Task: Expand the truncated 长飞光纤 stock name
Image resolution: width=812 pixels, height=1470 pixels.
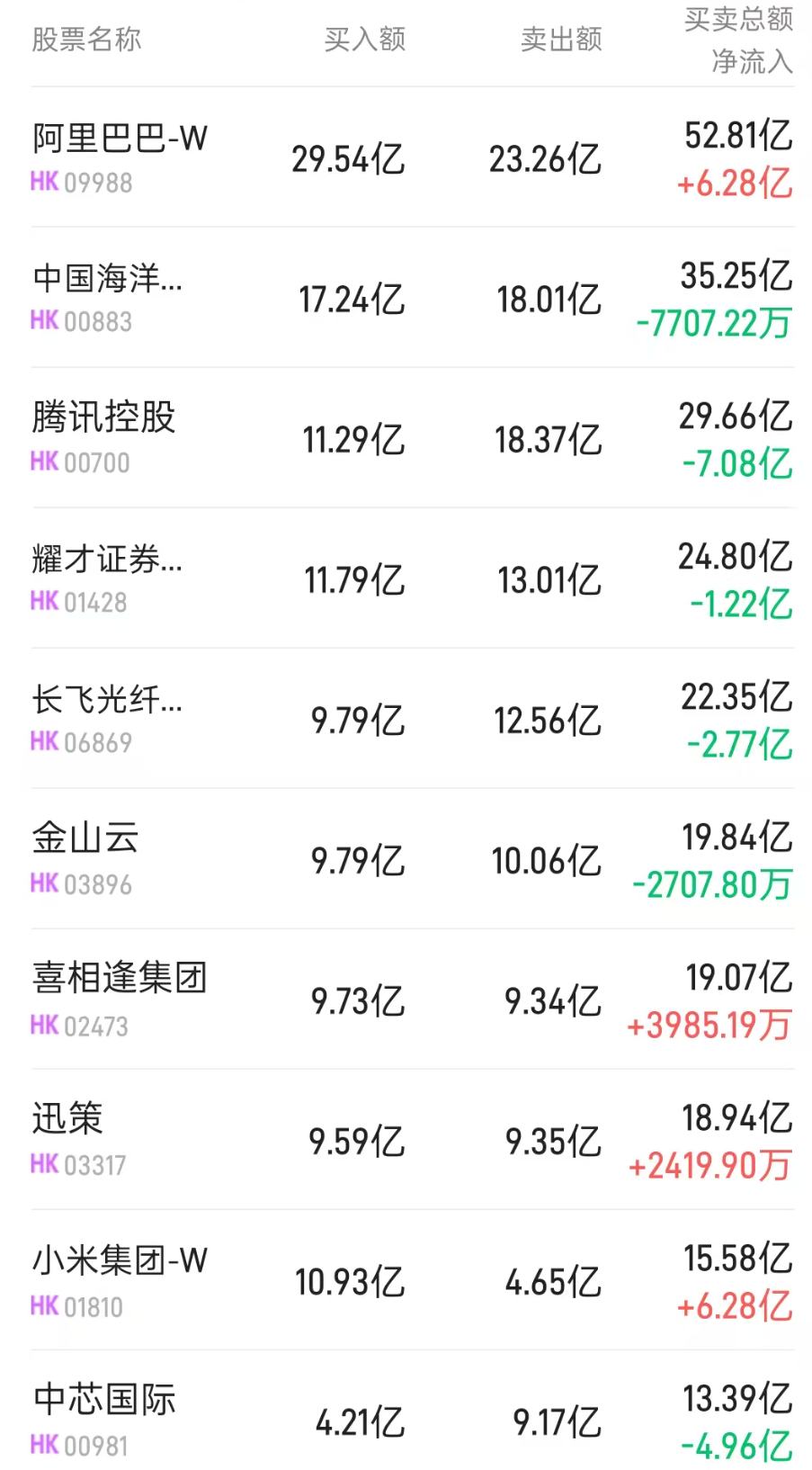Action: pos(106,701)
